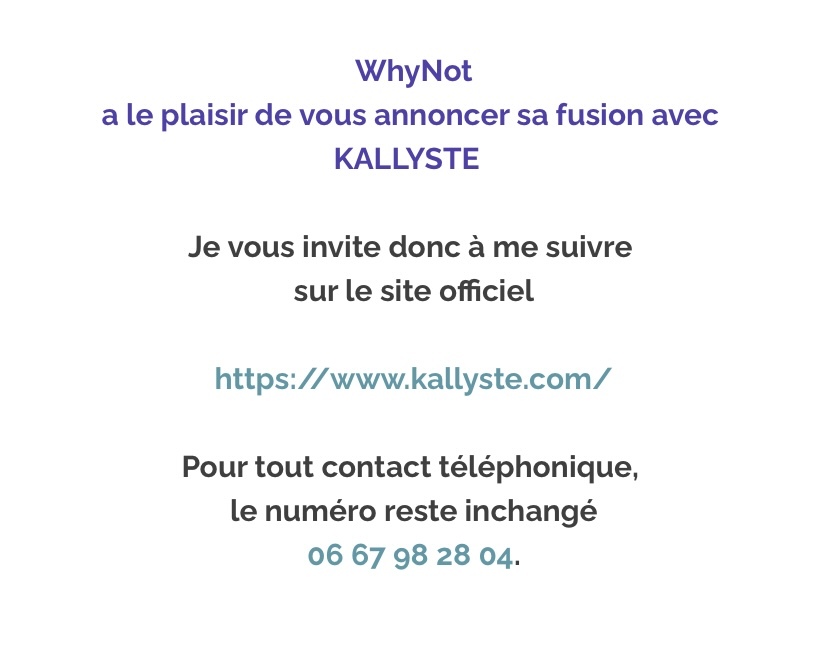The width and height of the screenshot is (828, 660).
Task: Open the https://www.kallyste.com/ link
Action: point(413,379)
